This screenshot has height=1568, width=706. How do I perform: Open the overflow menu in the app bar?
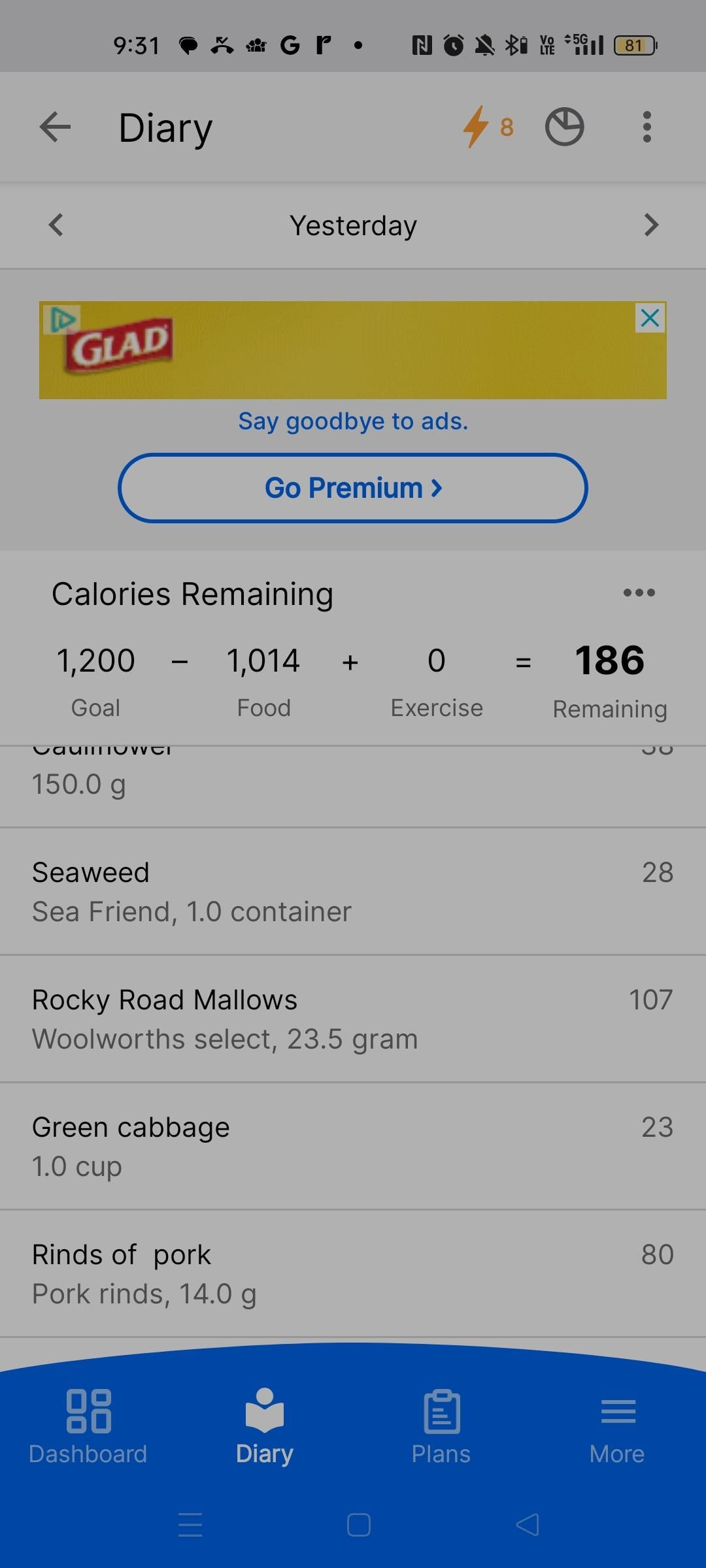(x=647, y=127)
